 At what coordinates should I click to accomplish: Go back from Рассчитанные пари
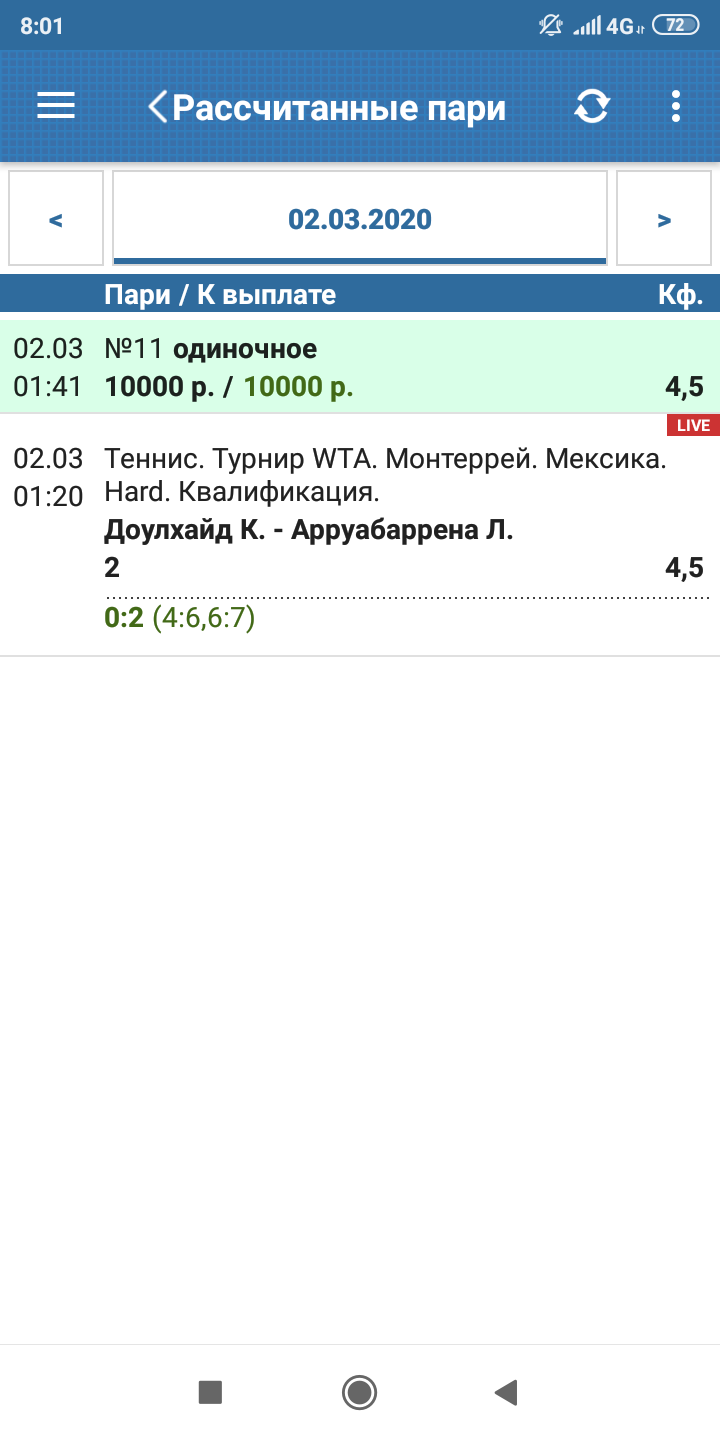158,107
